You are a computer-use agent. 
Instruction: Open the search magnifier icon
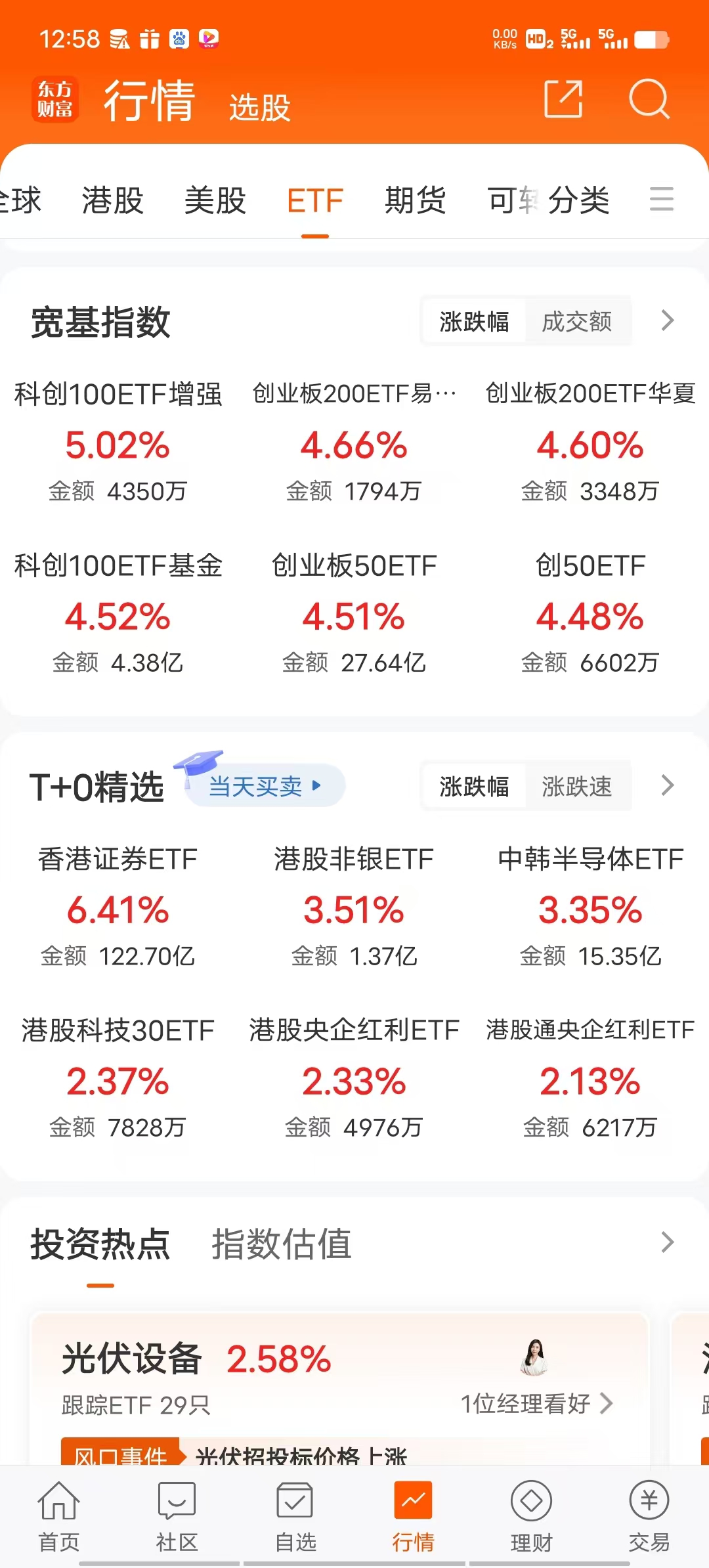tap(649, 100)
